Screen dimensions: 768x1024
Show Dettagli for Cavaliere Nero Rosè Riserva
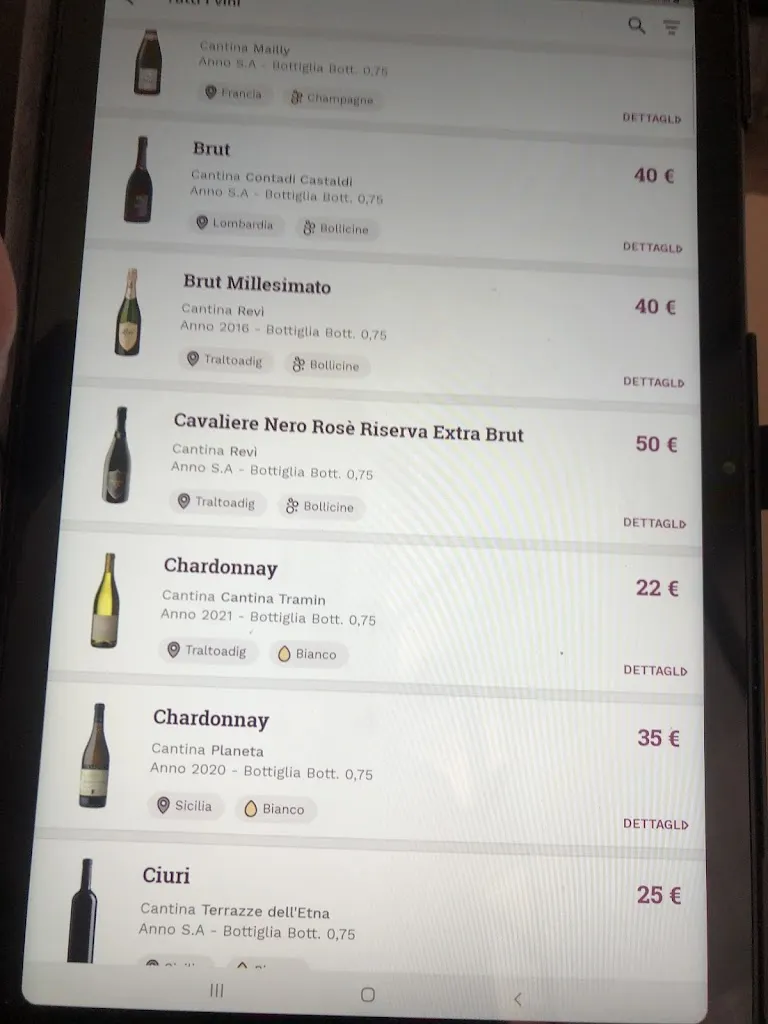click(654, 523)
